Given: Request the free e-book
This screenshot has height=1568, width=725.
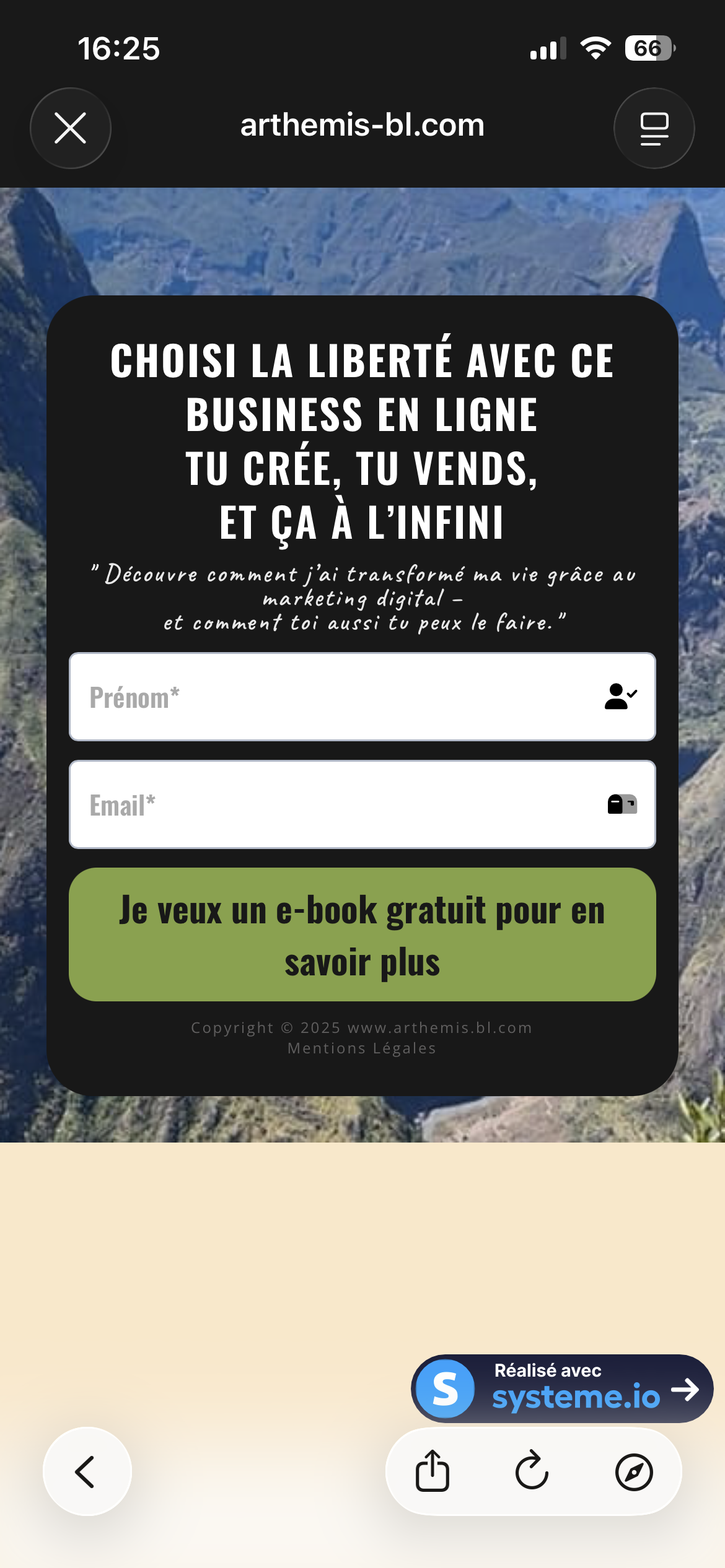Looking at the screenshot, I should 362,934.
